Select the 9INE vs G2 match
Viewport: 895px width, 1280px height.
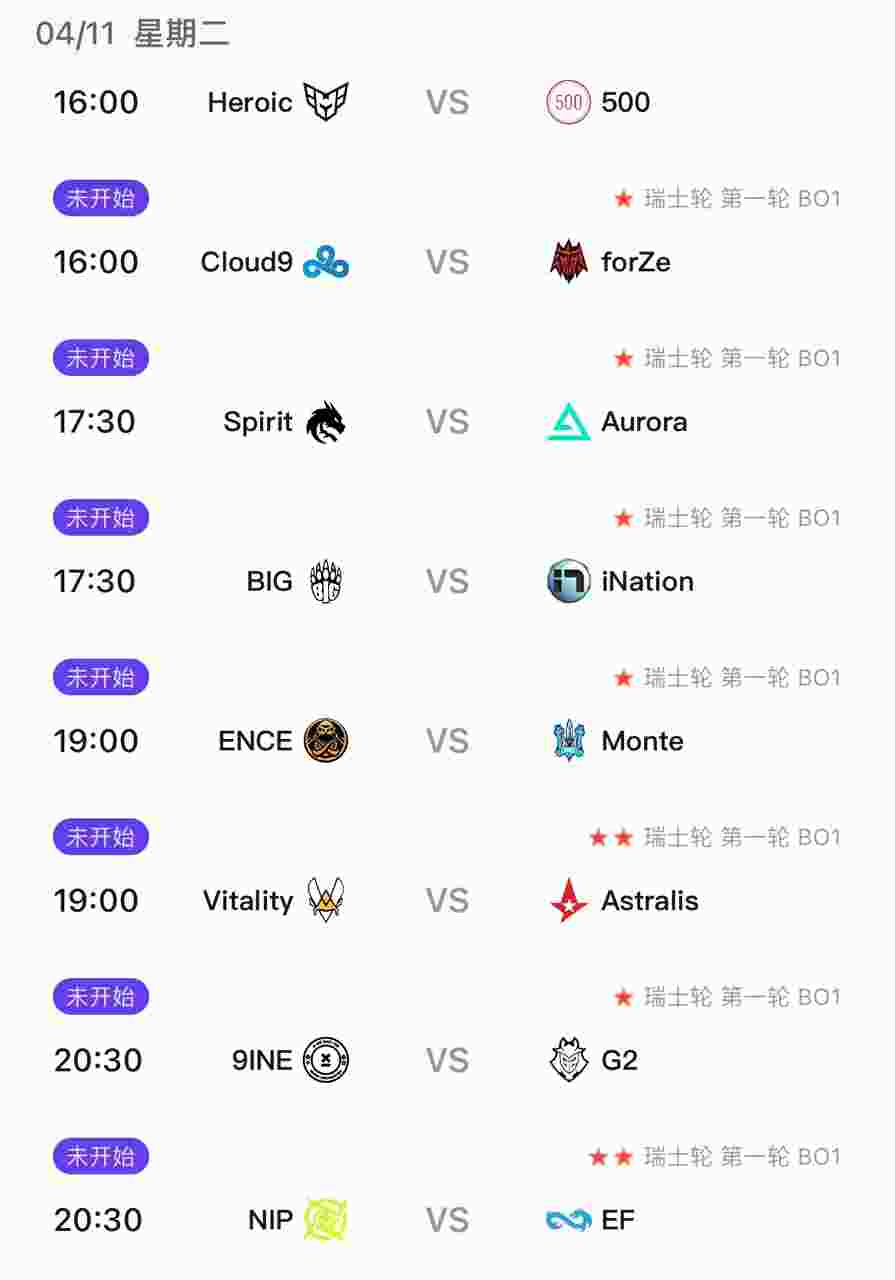coord(447,1060)
